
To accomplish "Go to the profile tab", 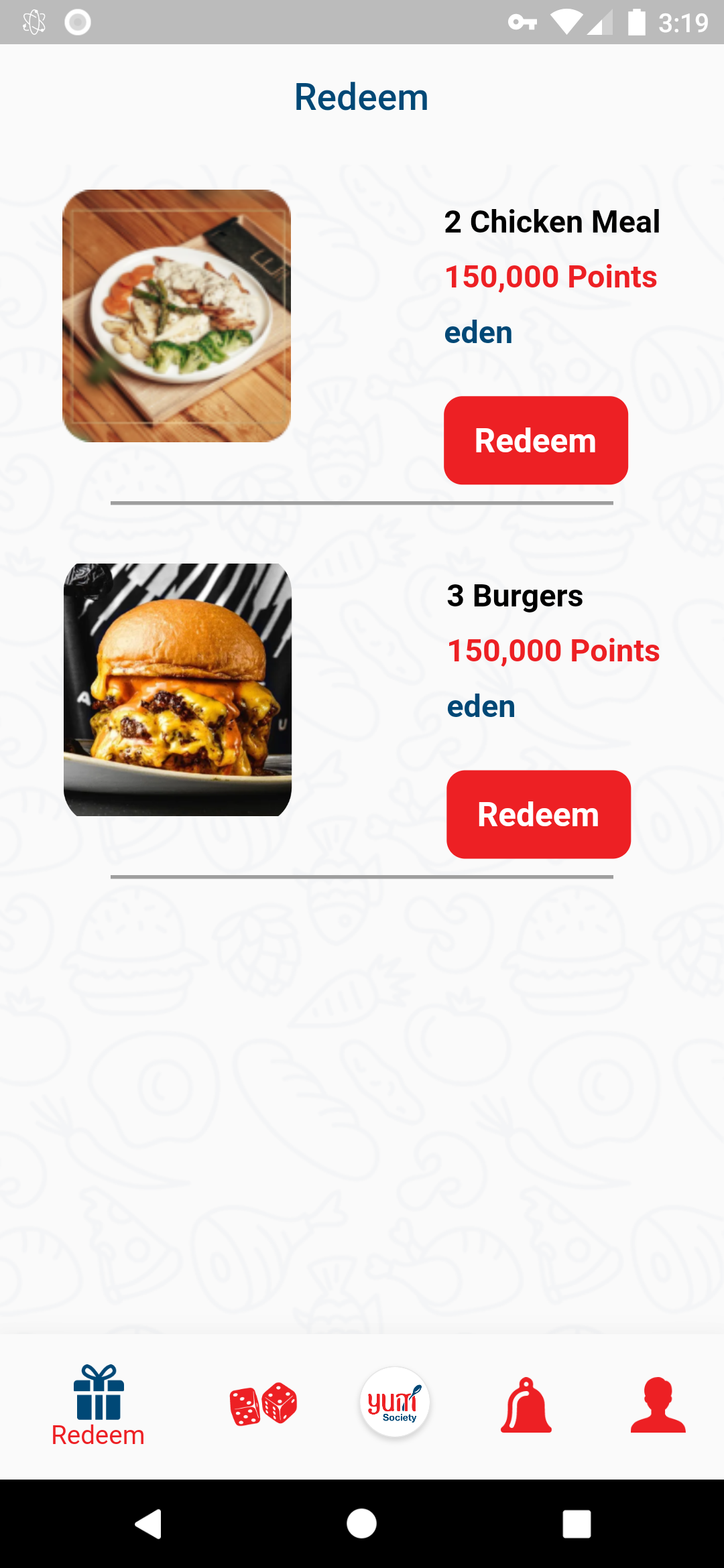I will click(658, 1405).
